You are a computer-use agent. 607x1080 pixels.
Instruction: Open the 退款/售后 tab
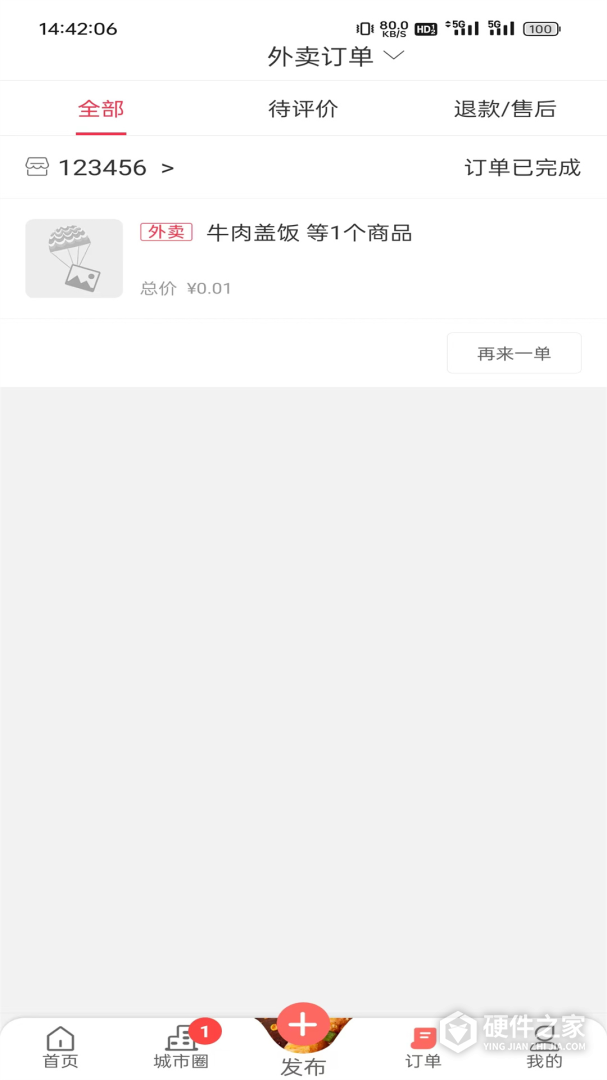[504, 109]
